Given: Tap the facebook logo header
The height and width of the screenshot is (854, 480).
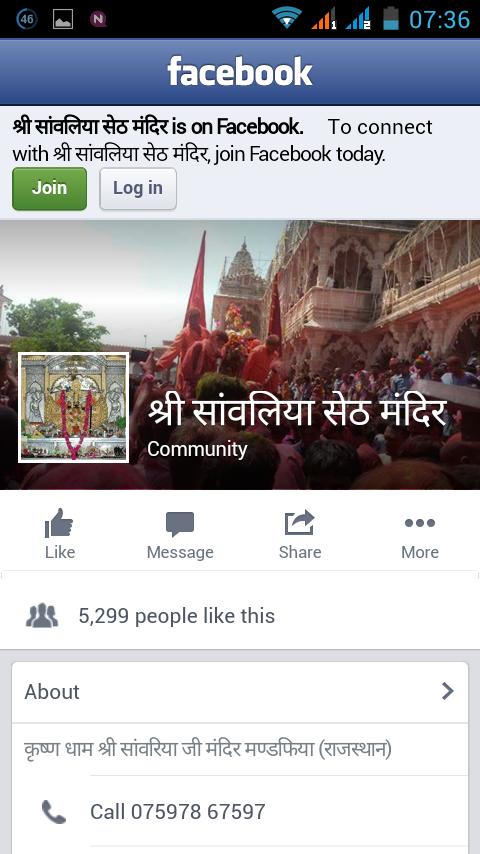Looking at the screenshot, I should coord(240,72).
